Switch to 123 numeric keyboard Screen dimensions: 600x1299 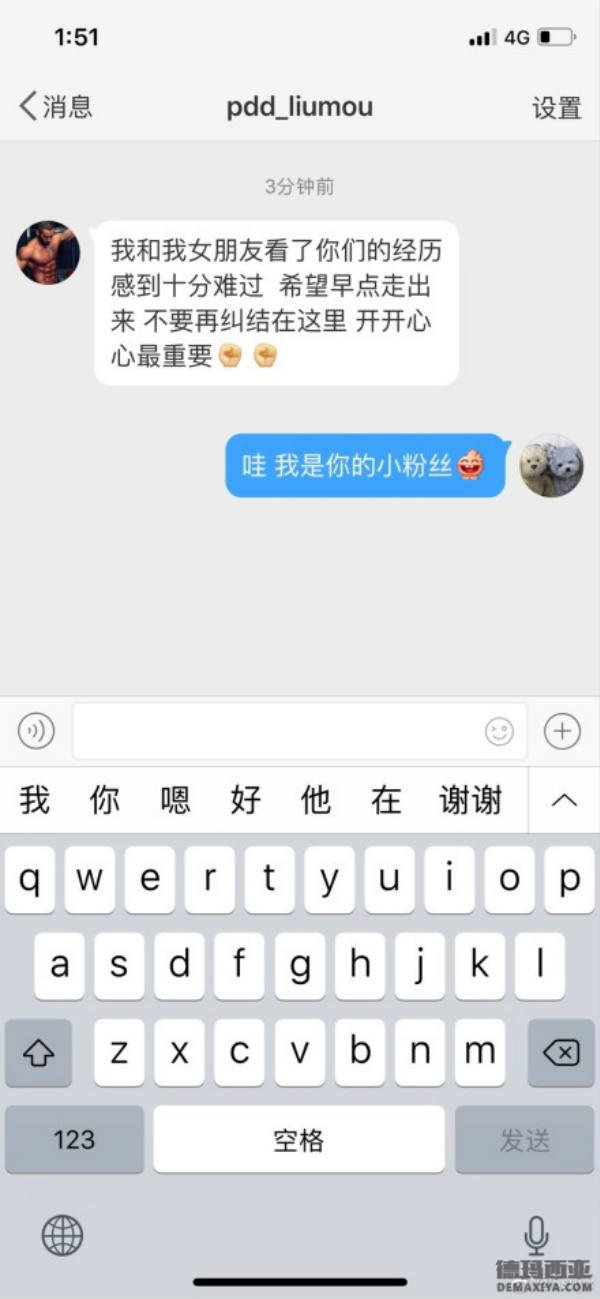(74, 1139)
